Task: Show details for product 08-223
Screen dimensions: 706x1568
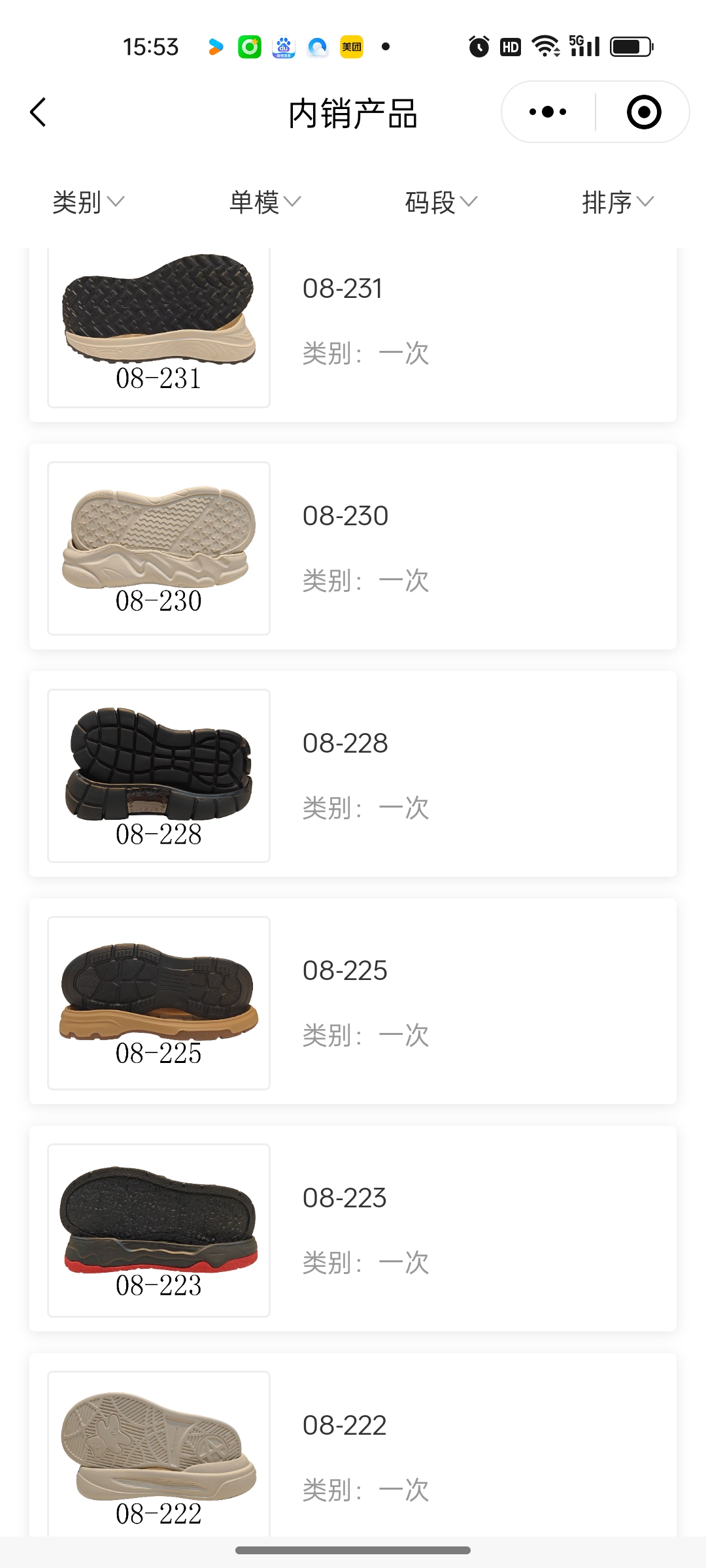Action: click(353, 1229)
